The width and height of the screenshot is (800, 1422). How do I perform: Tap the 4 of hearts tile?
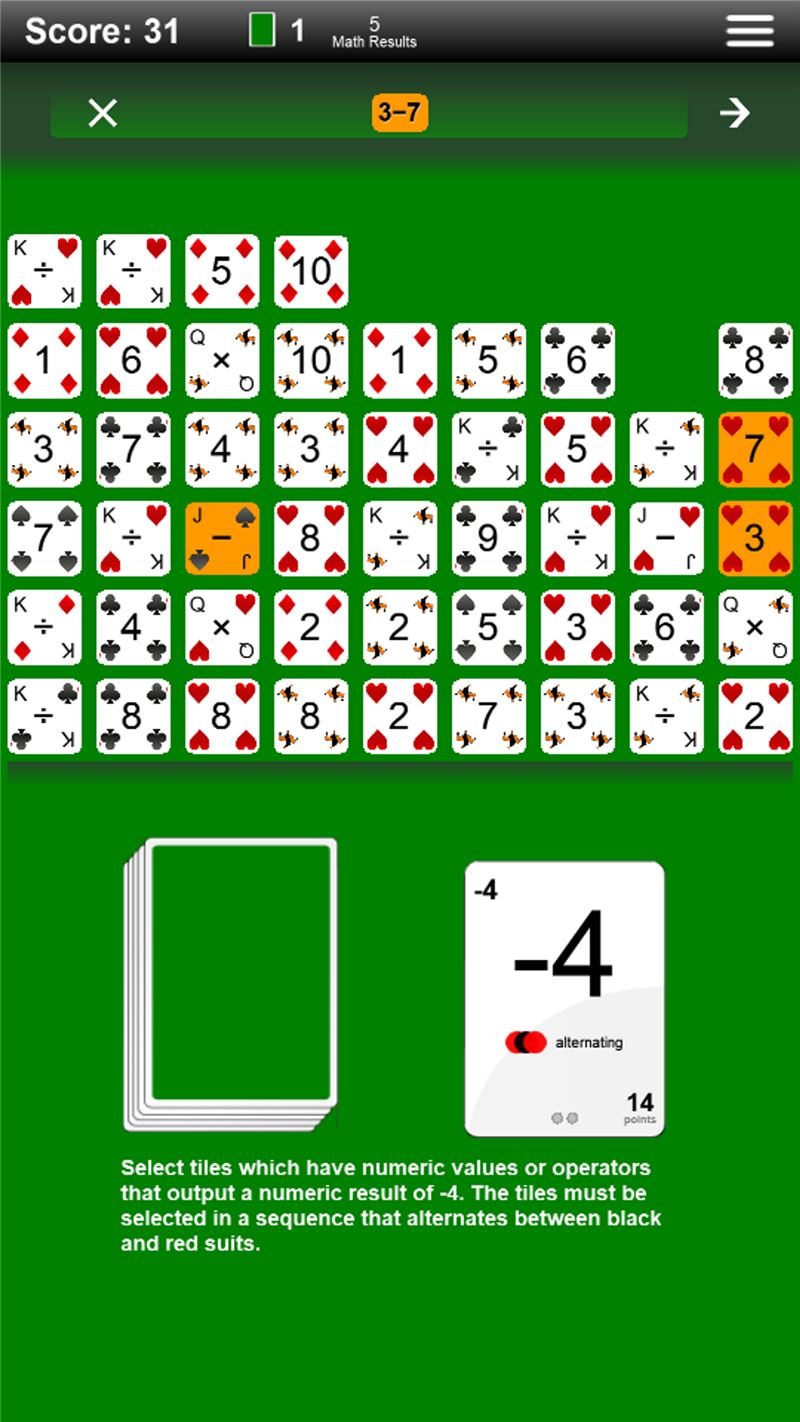[399, 449]
